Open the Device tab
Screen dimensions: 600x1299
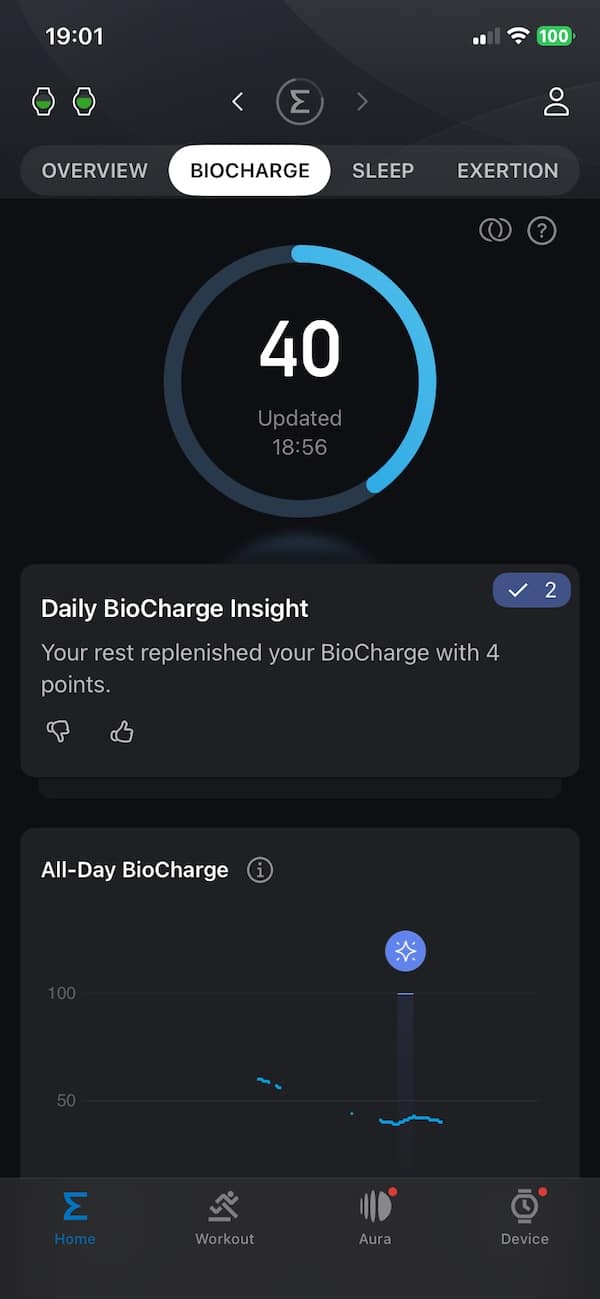[x=525, y=1218]
